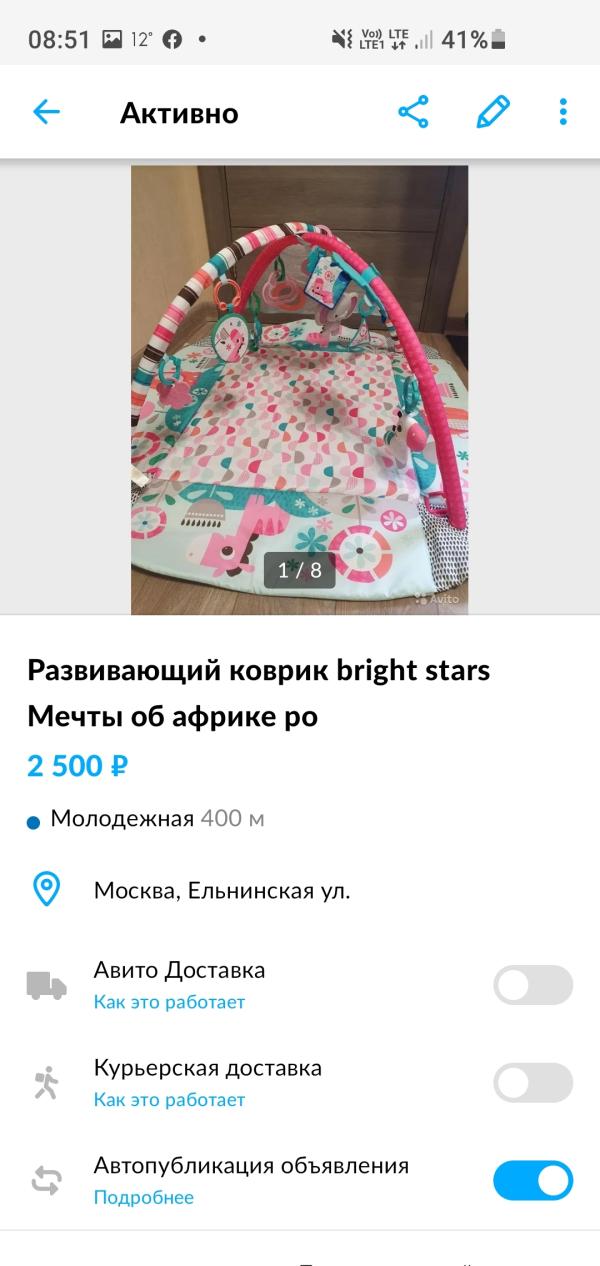Edit the listing with pencil icon

click(x=492, y=112)
